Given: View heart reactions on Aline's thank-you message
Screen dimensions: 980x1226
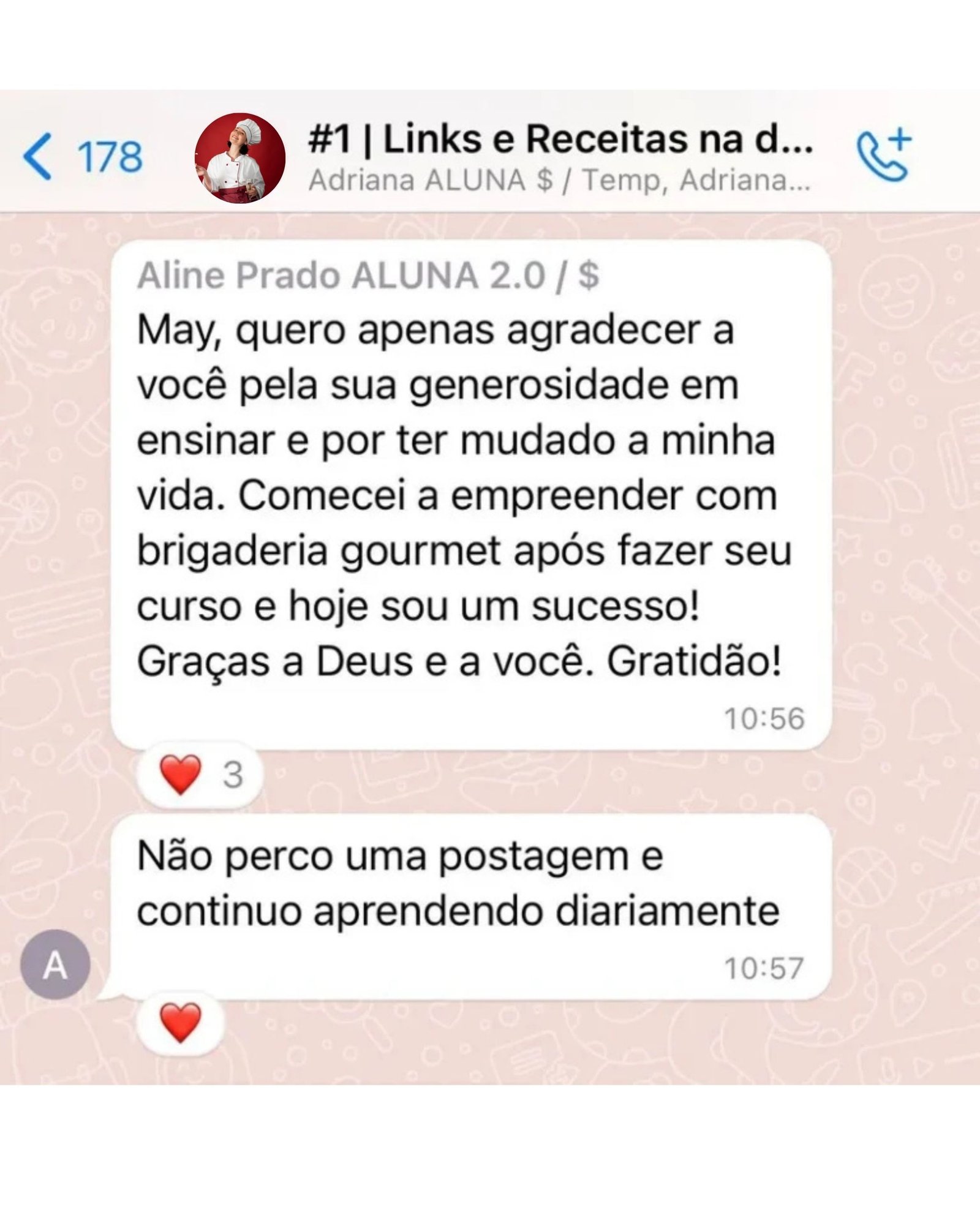Looking at the screenshot, I should point(200,775).
